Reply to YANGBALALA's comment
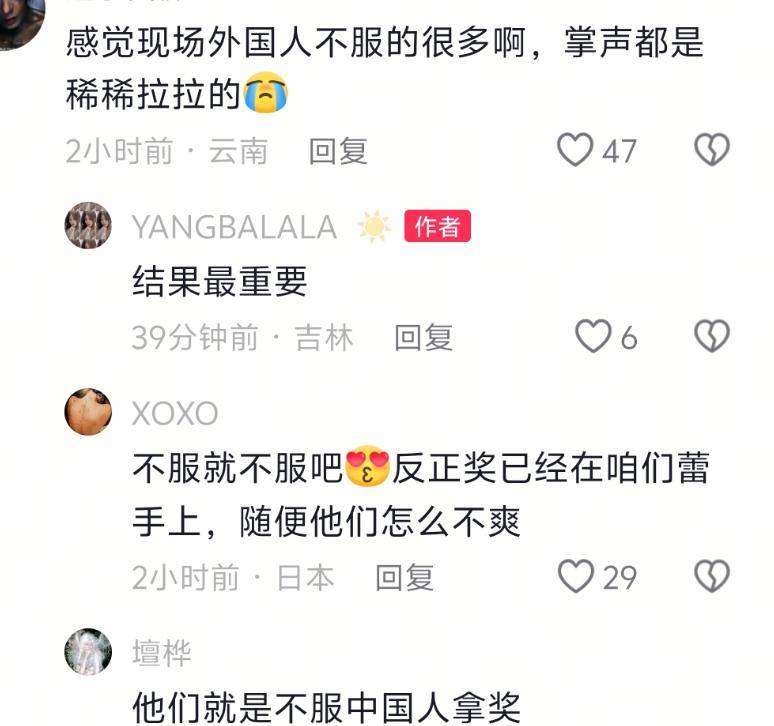The width and height of the screenshot is (774, 726). 423,337
